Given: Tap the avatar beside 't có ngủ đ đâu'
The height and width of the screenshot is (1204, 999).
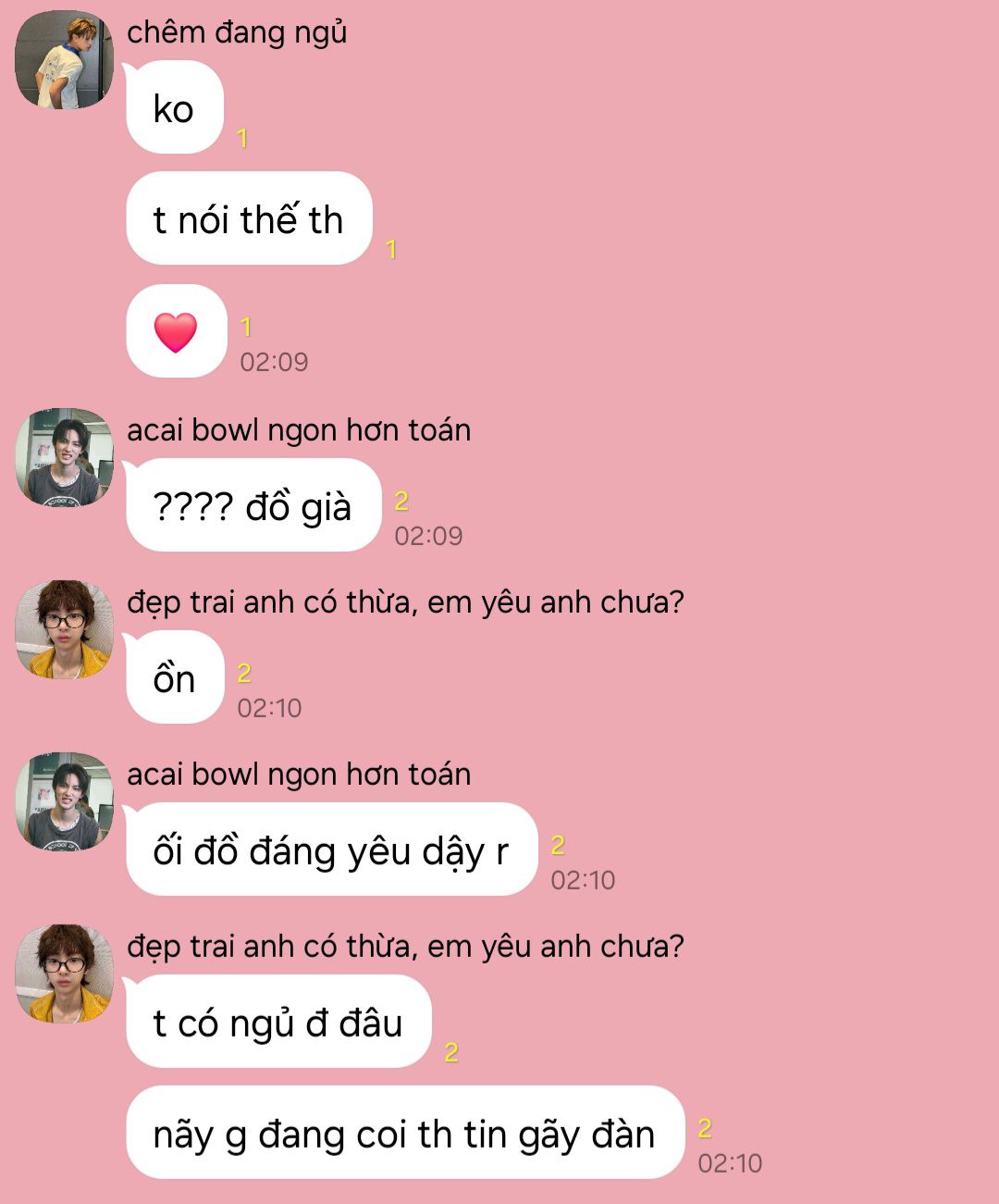Looking at the screenshot, I should [x=64, y=974].
